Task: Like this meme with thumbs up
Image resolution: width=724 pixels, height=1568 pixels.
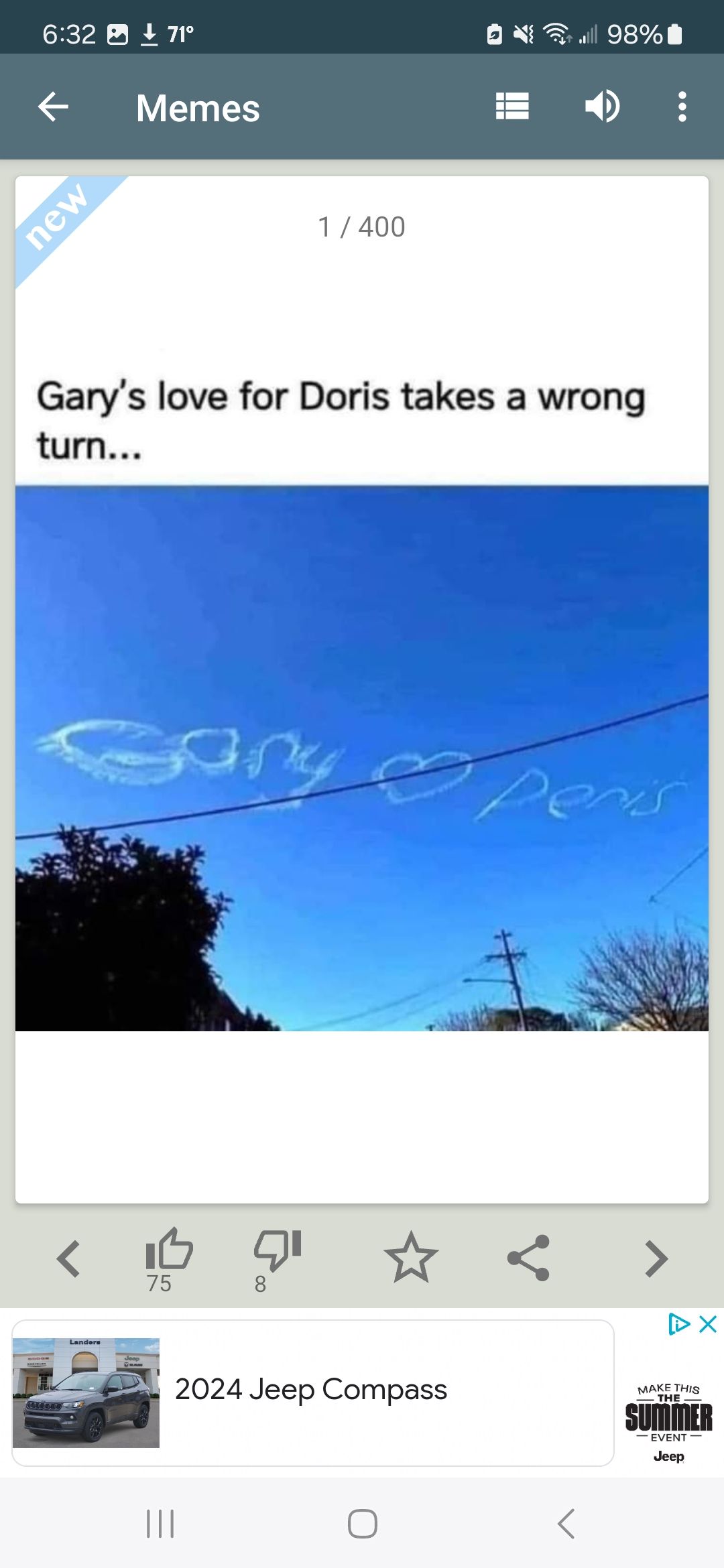Action: tap(169, 1250)
